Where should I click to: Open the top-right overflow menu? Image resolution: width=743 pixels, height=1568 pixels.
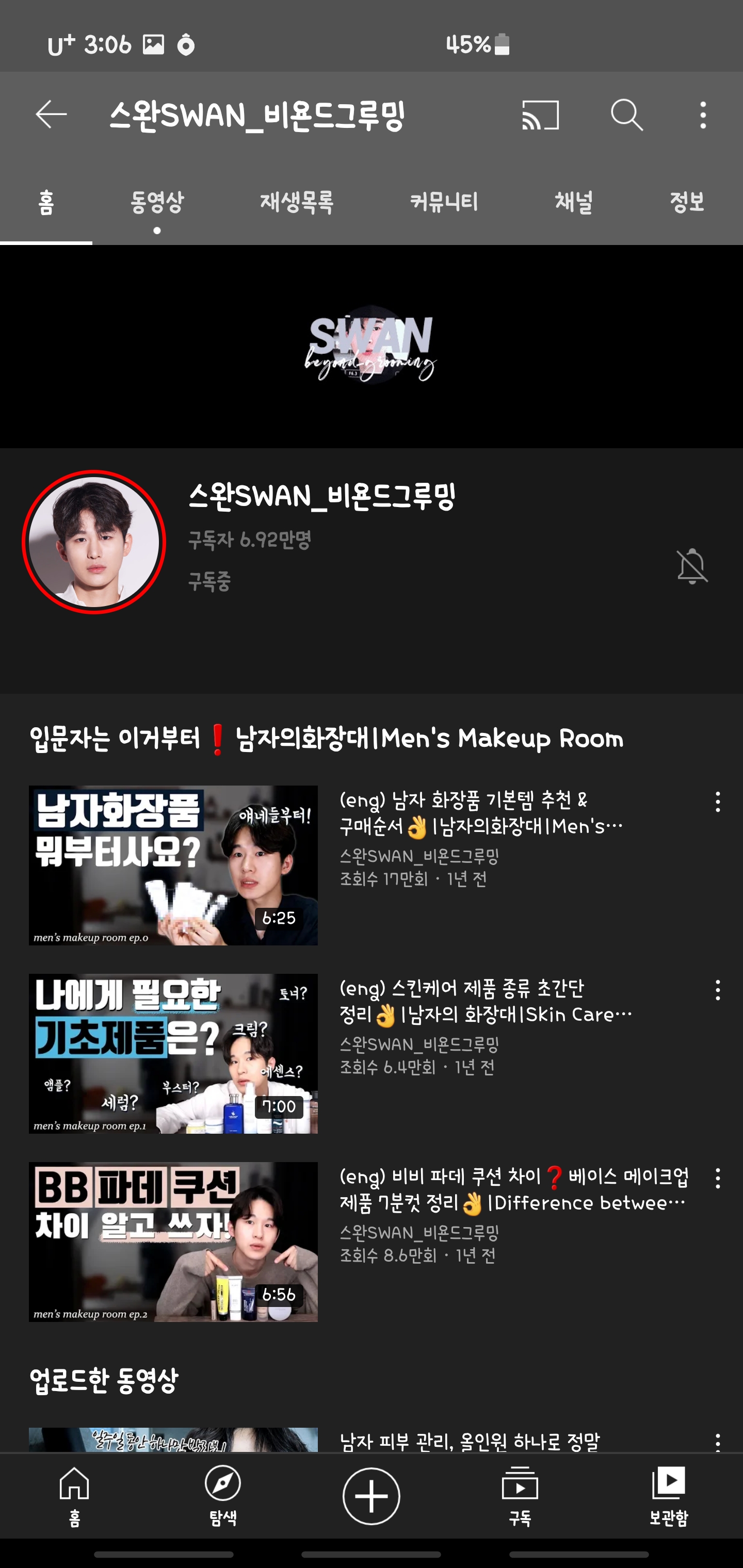[703, 115]
